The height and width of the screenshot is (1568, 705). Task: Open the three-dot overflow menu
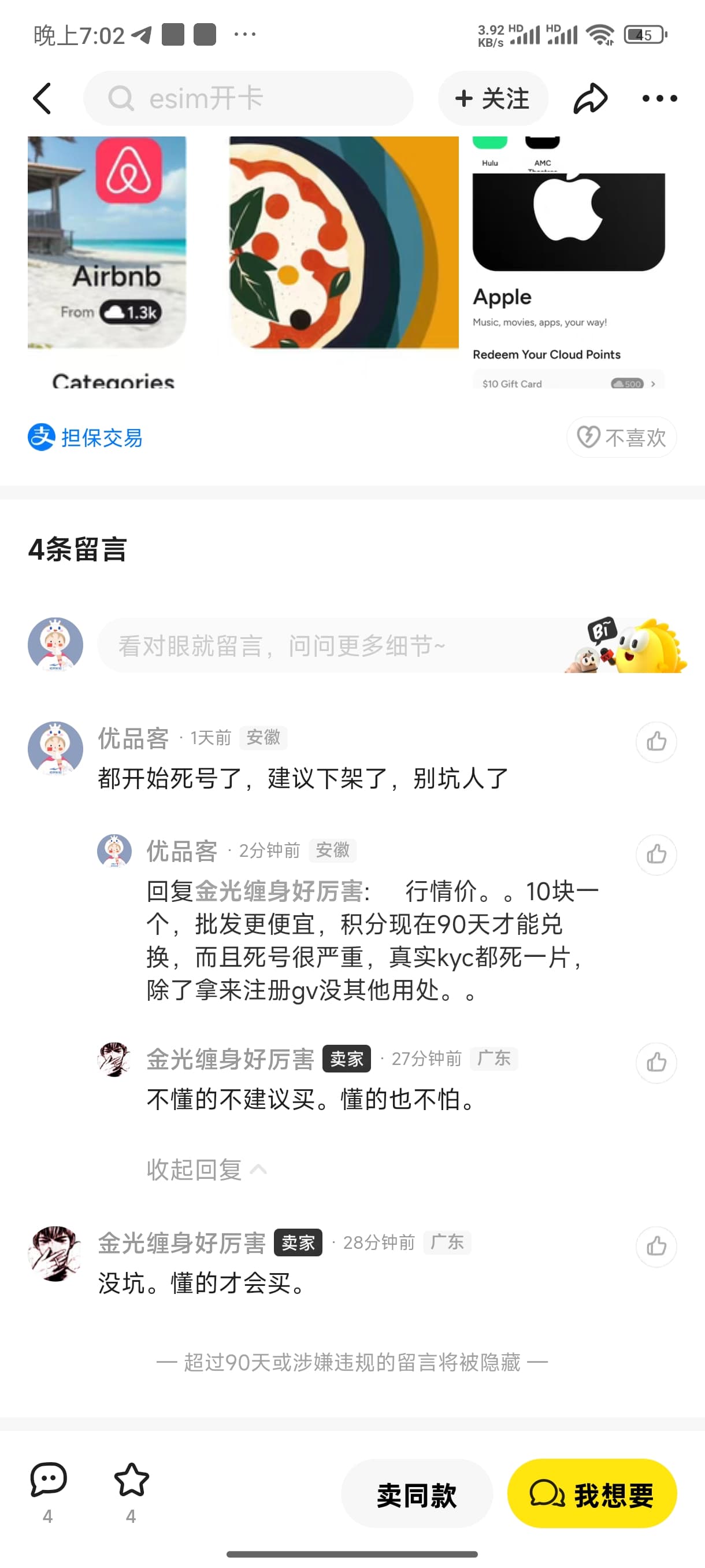coord(659,98)
